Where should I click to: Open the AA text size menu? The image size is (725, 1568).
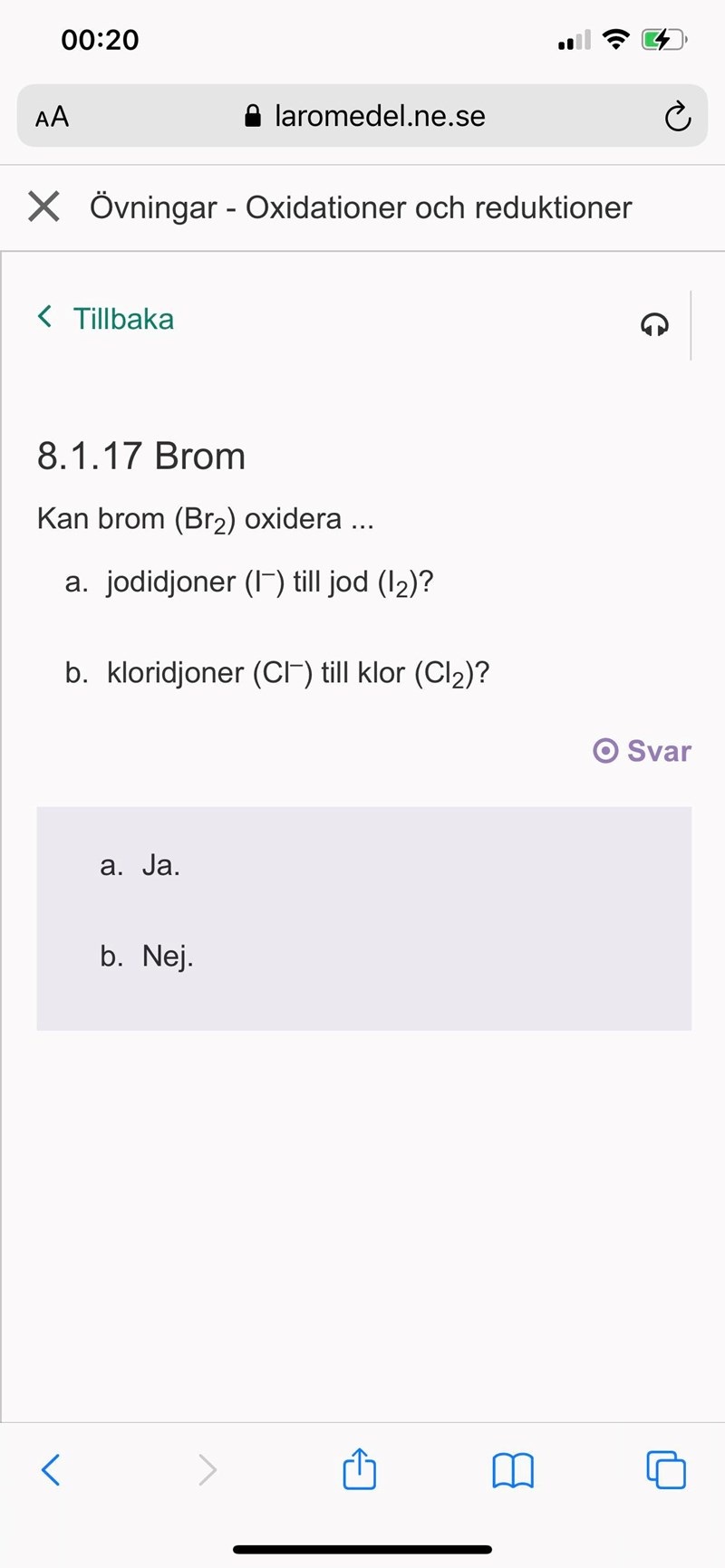pyautogui.click(x=53, y=117)
